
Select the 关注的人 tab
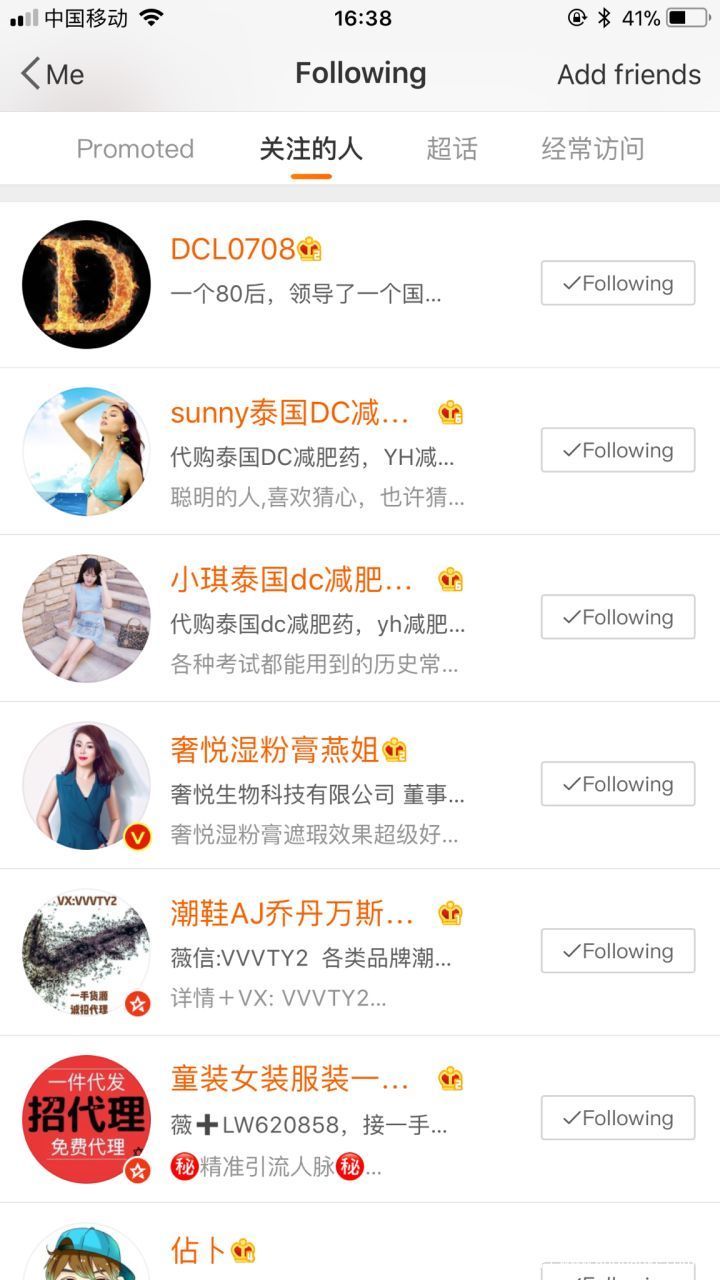point(311,149)
